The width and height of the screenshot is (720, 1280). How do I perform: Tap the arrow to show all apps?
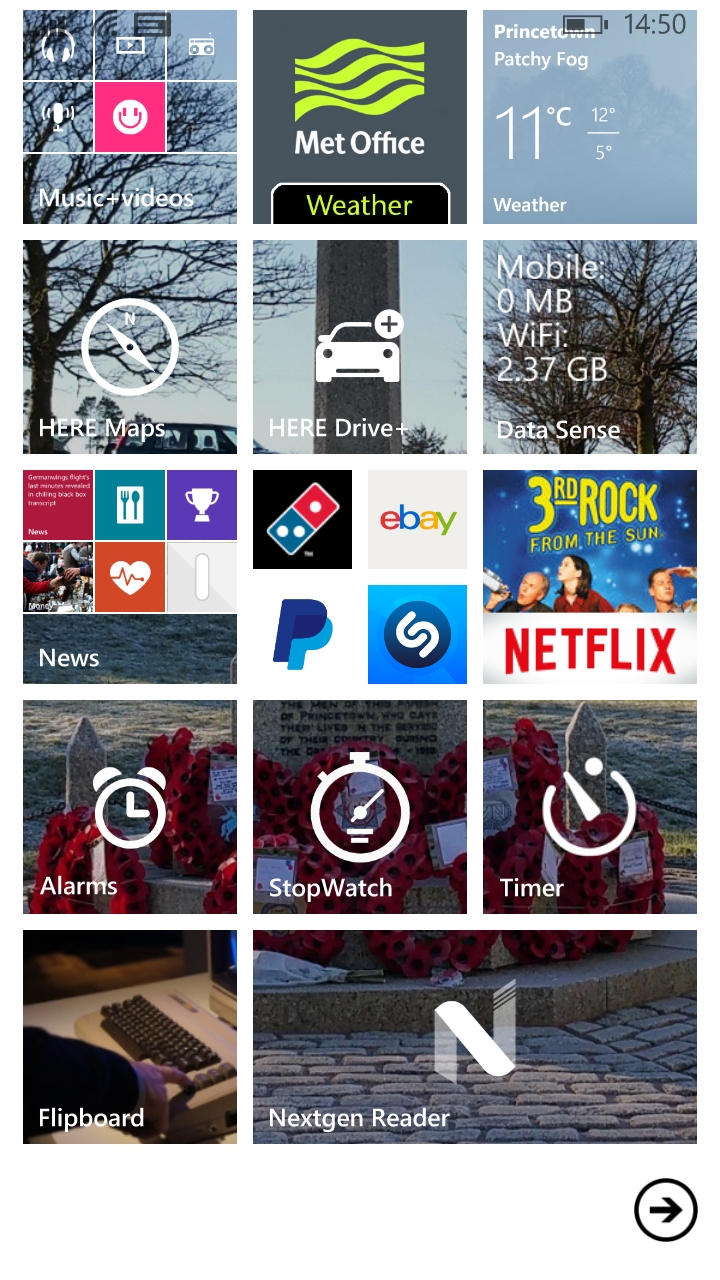[666, 1210]
